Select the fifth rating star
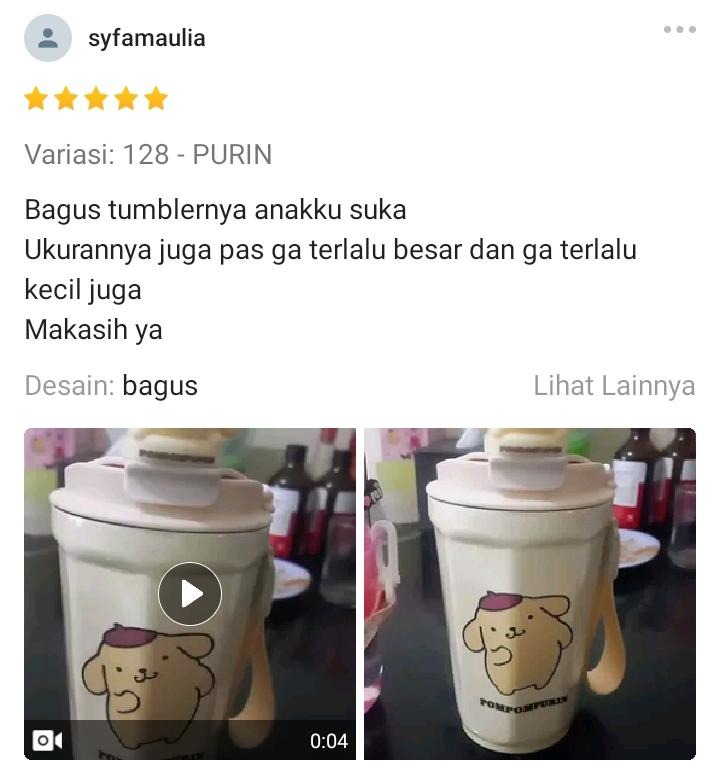This screenshot has width=720, height=765. tap(157, 98)
